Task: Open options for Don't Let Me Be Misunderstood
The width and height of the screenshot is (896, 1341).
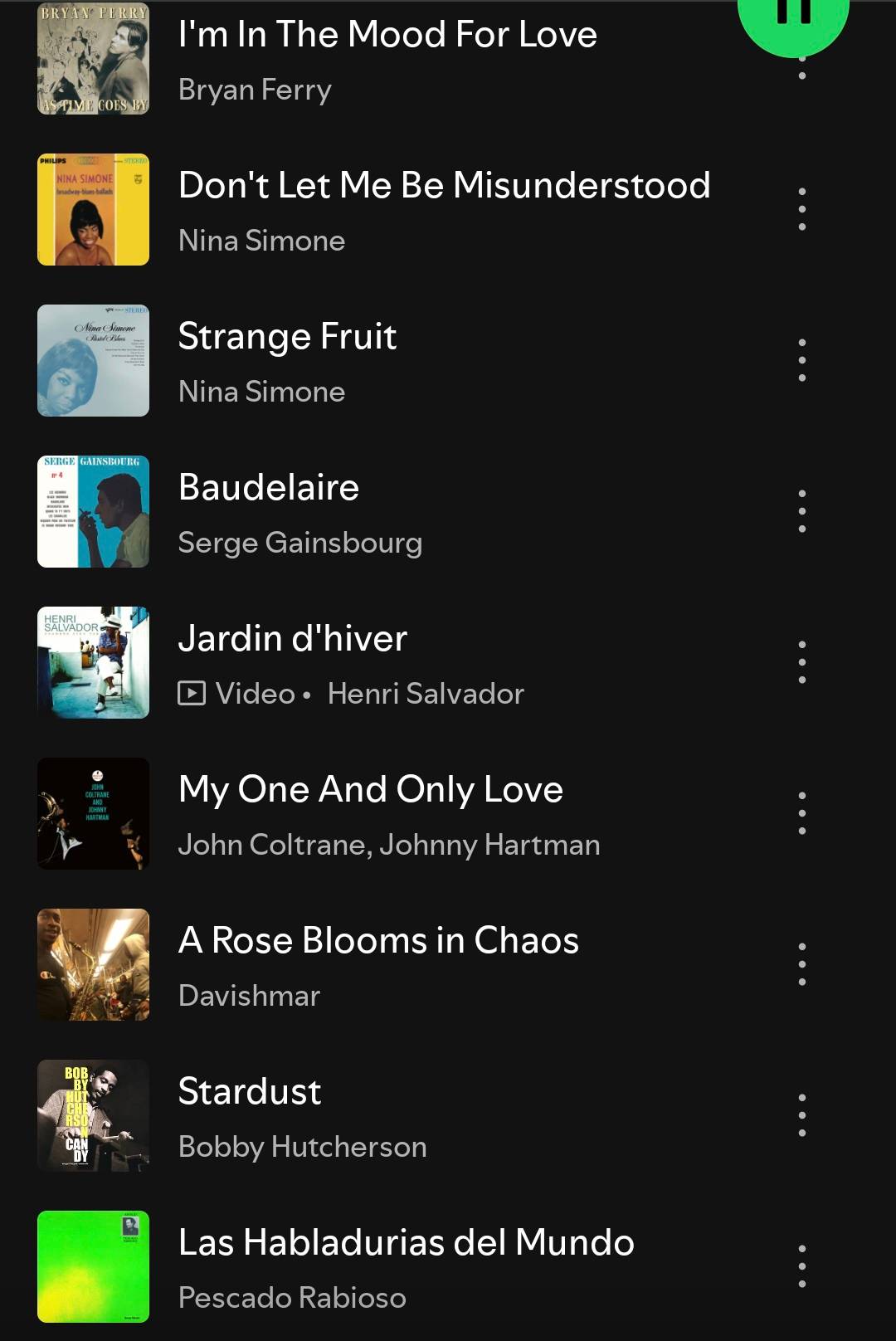Action: [x=801, y=209]
